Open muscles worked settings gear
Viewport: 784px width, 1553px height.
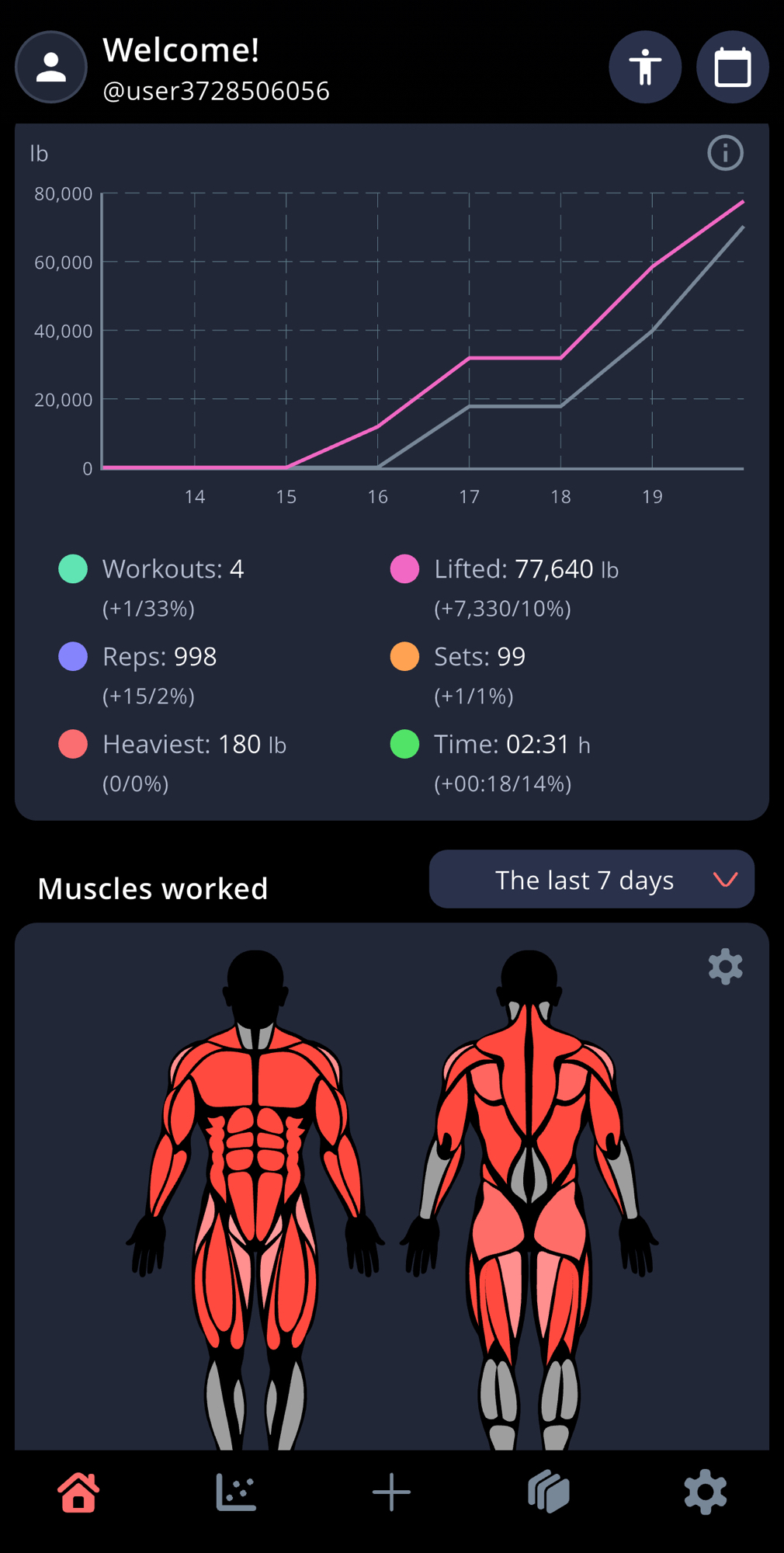(x=725, y=967)
